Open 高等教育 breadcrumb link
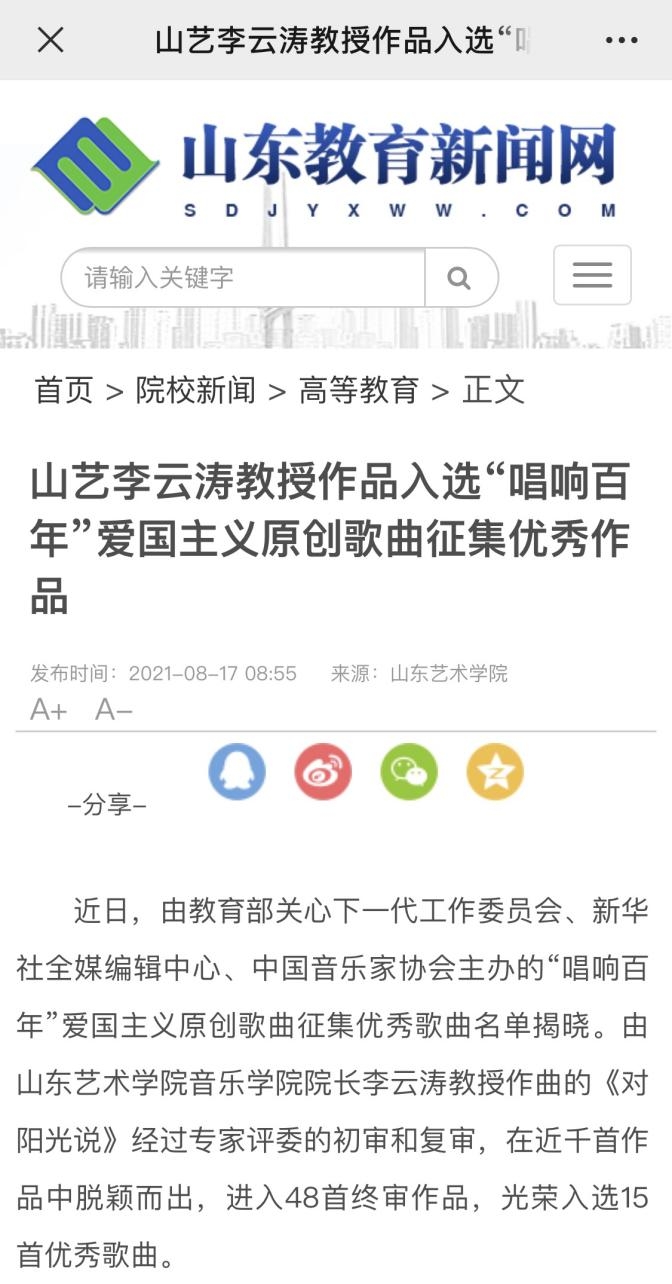This screenshot has width=672, height=1284. pyautogui.click(x=359, y=390)
